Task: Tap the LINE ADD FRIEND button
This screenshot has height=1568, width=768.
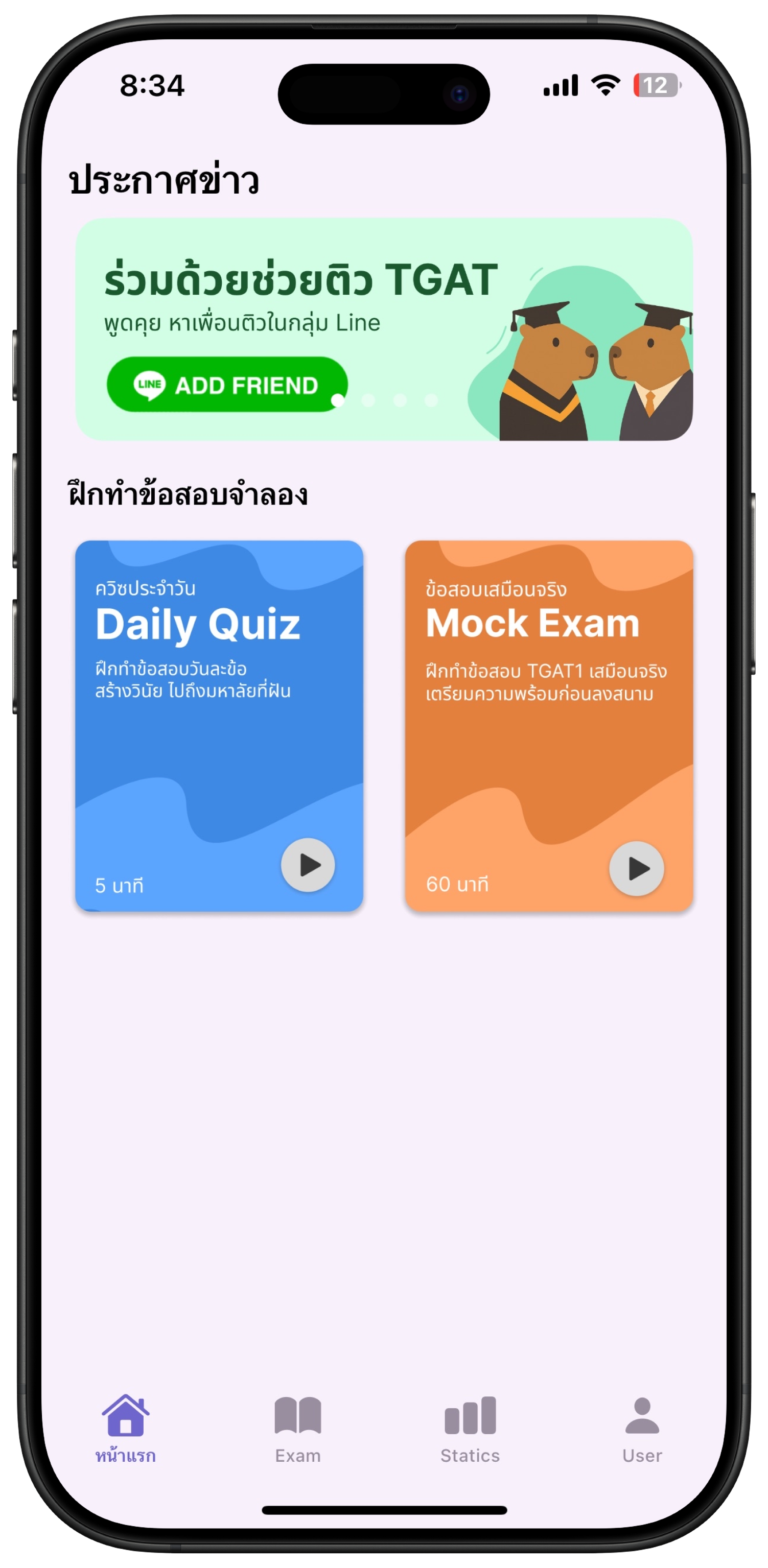Action: (x=226, y=385)
